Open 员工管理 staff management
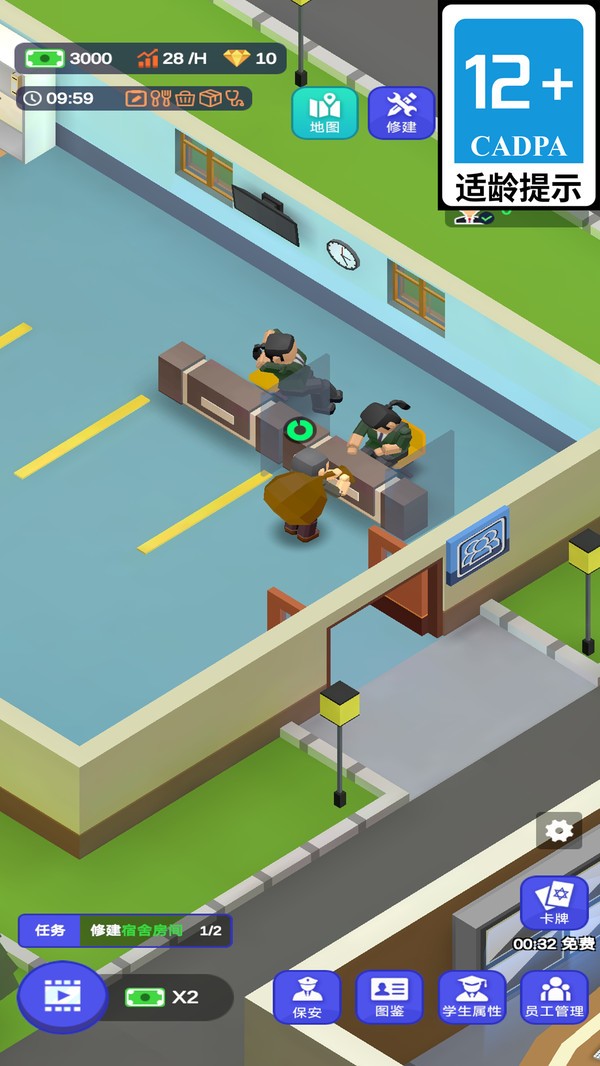 click(554, 996)
